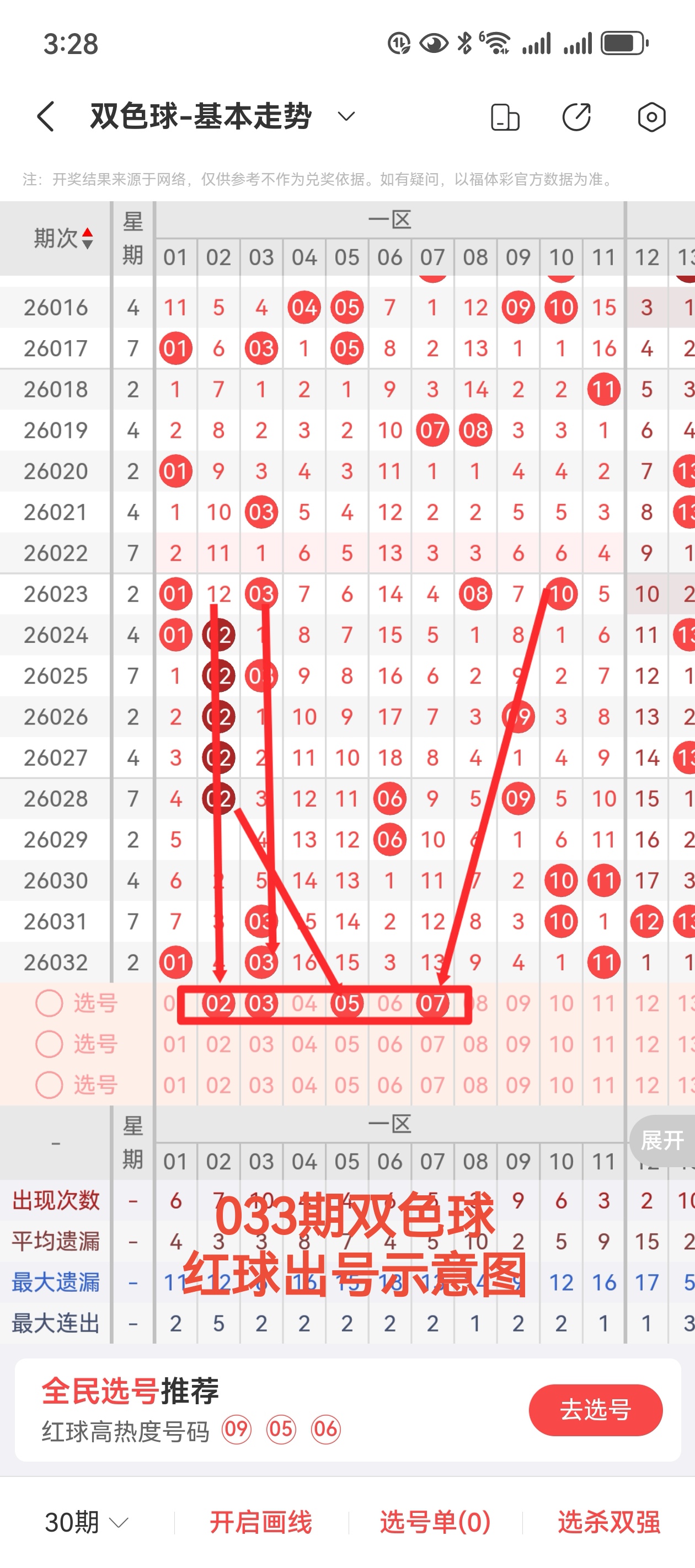Open the 选杀双强 tool
695x1568 pixels.
point(608,1522)
